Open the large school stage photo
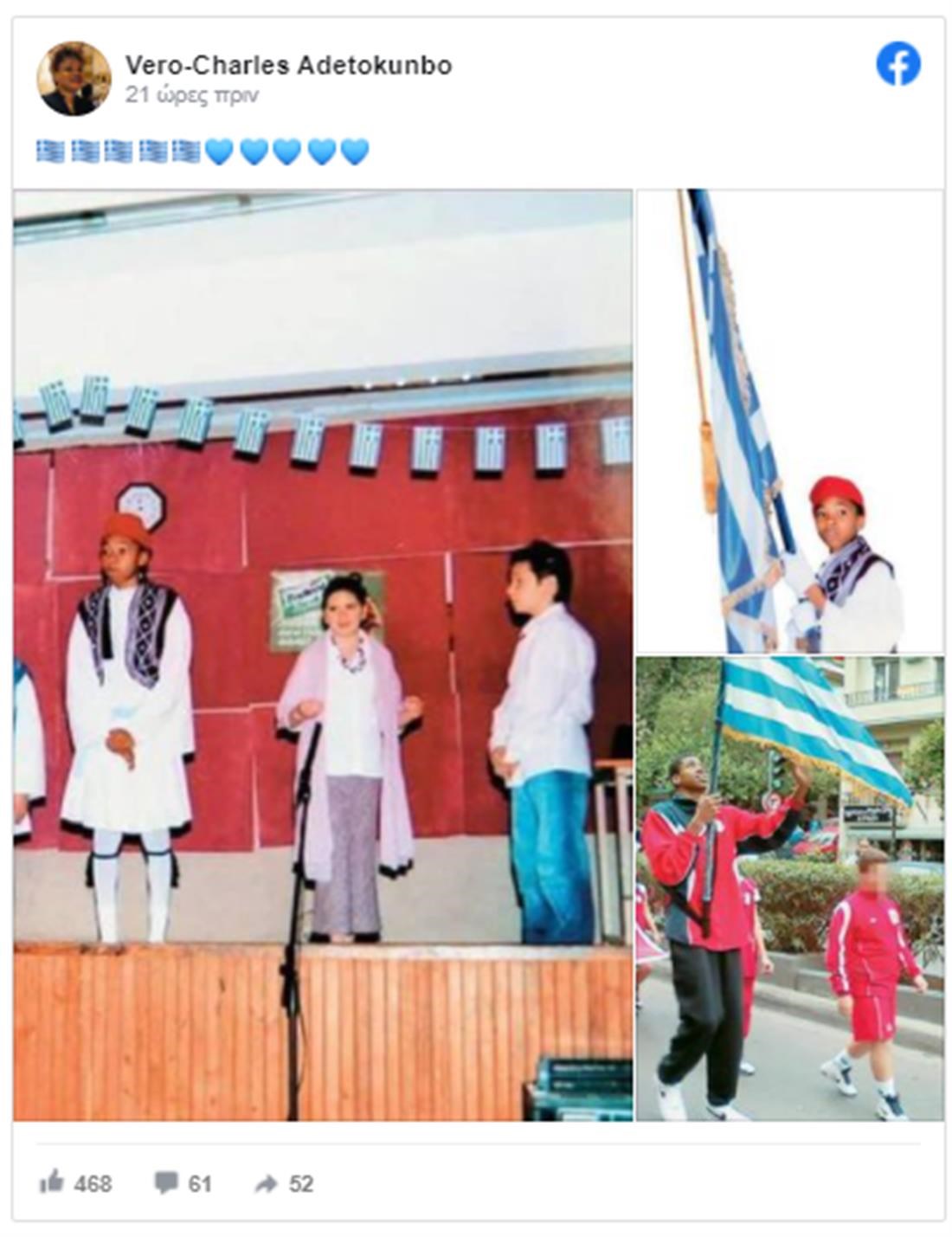The height and width of the screenshot is (1237, 952). pos(323,655)
